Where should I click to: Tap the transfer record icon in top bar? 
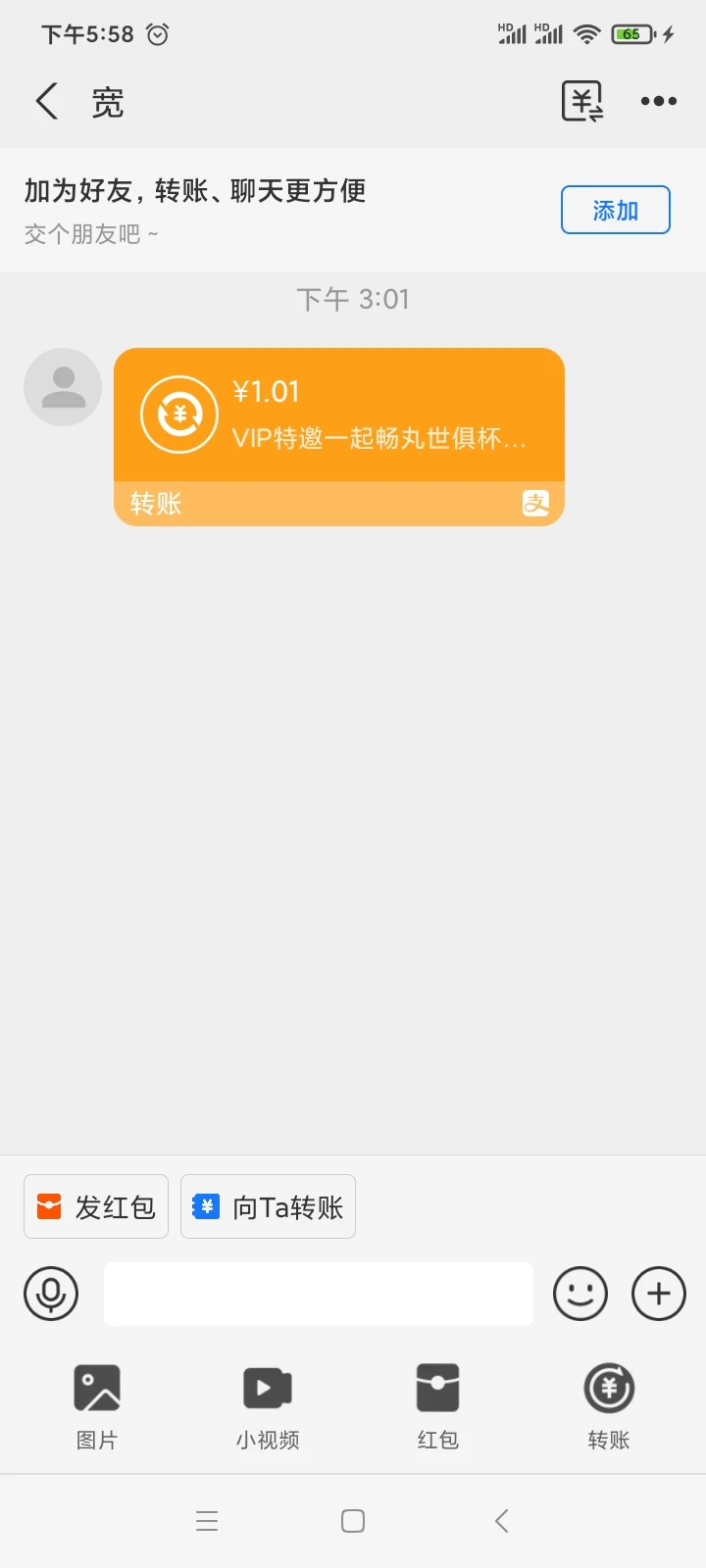(581, 100)
